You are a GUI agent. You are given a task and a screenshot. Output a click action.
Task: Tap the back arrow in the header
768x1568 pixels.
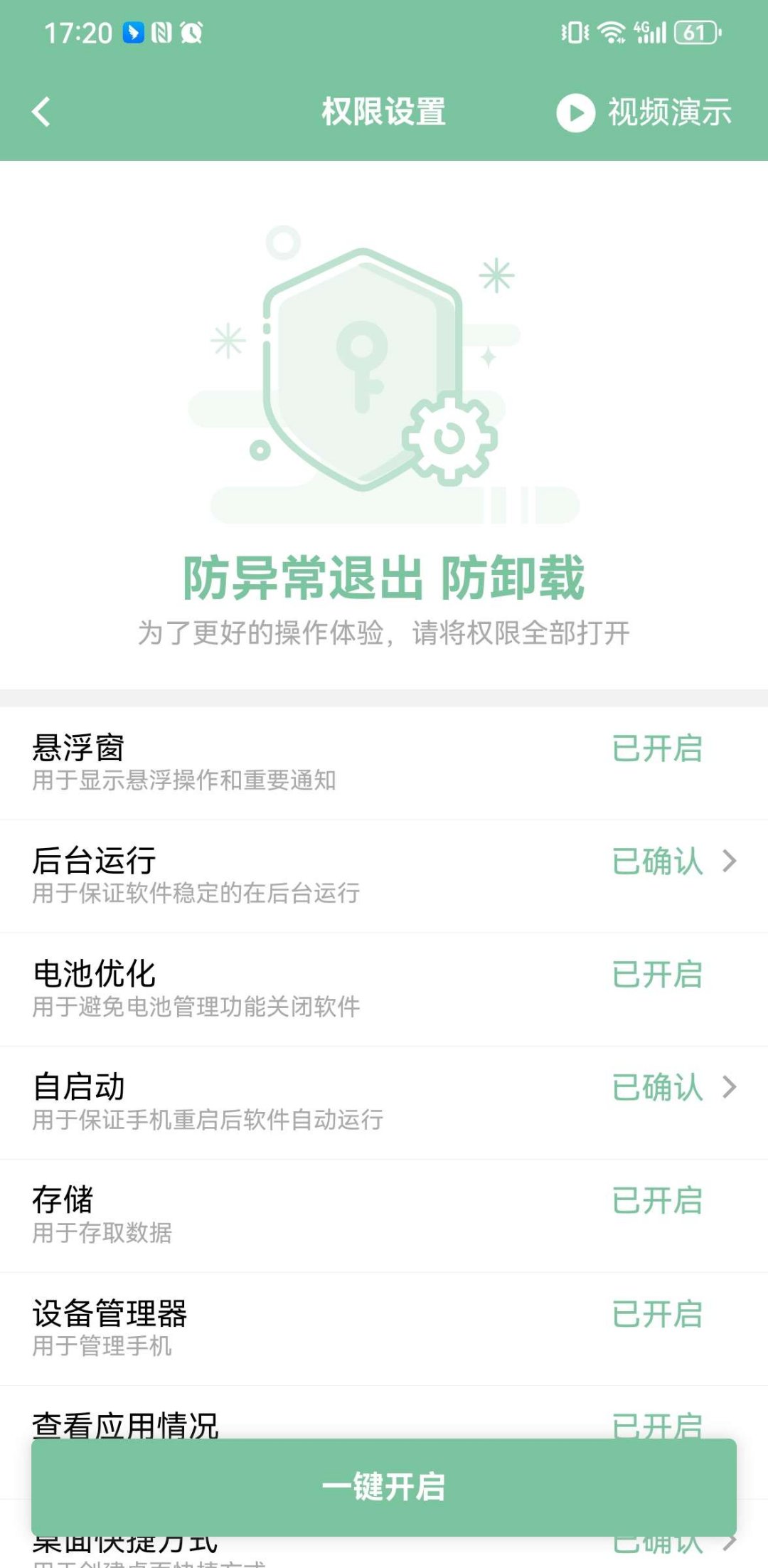tap(41, 111)
